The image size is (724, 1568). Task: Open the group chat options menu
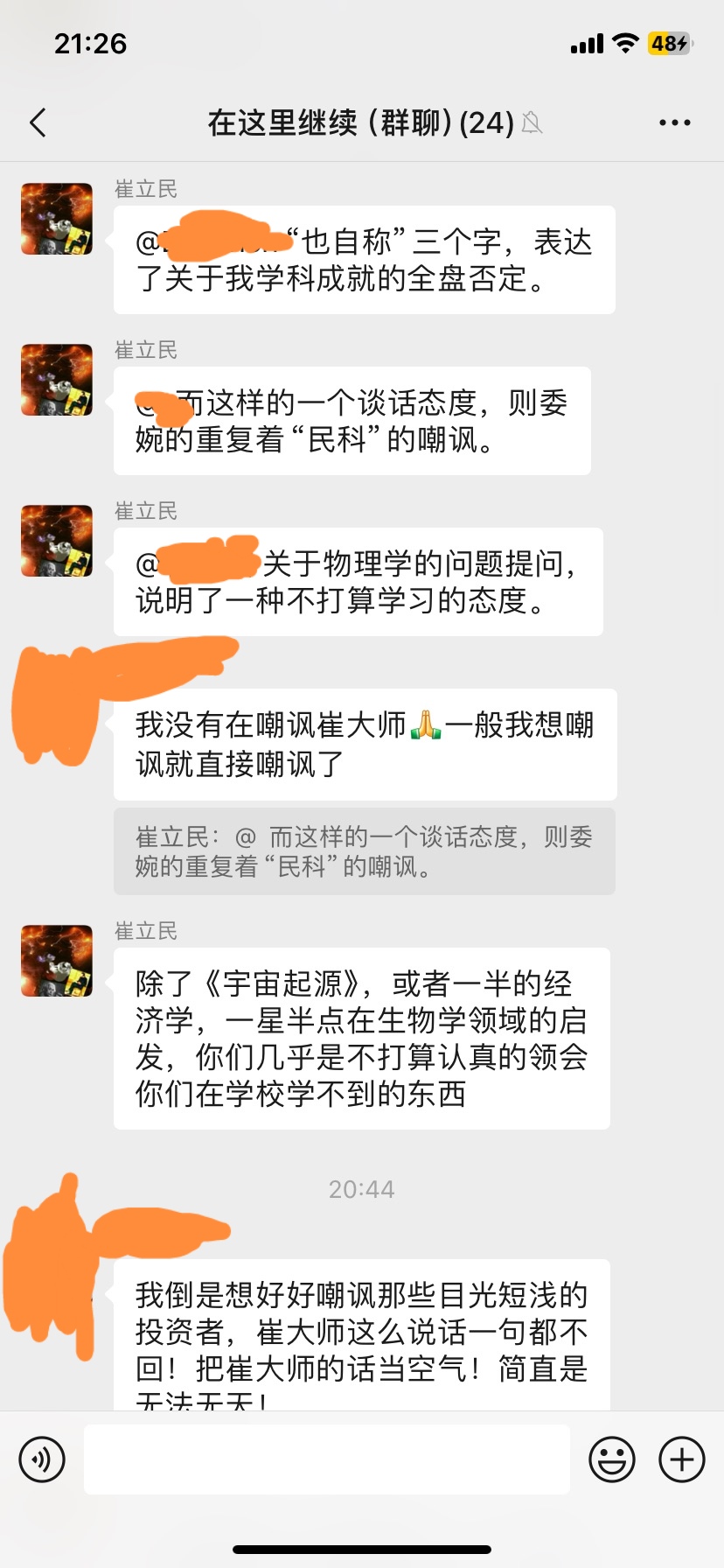674,123
